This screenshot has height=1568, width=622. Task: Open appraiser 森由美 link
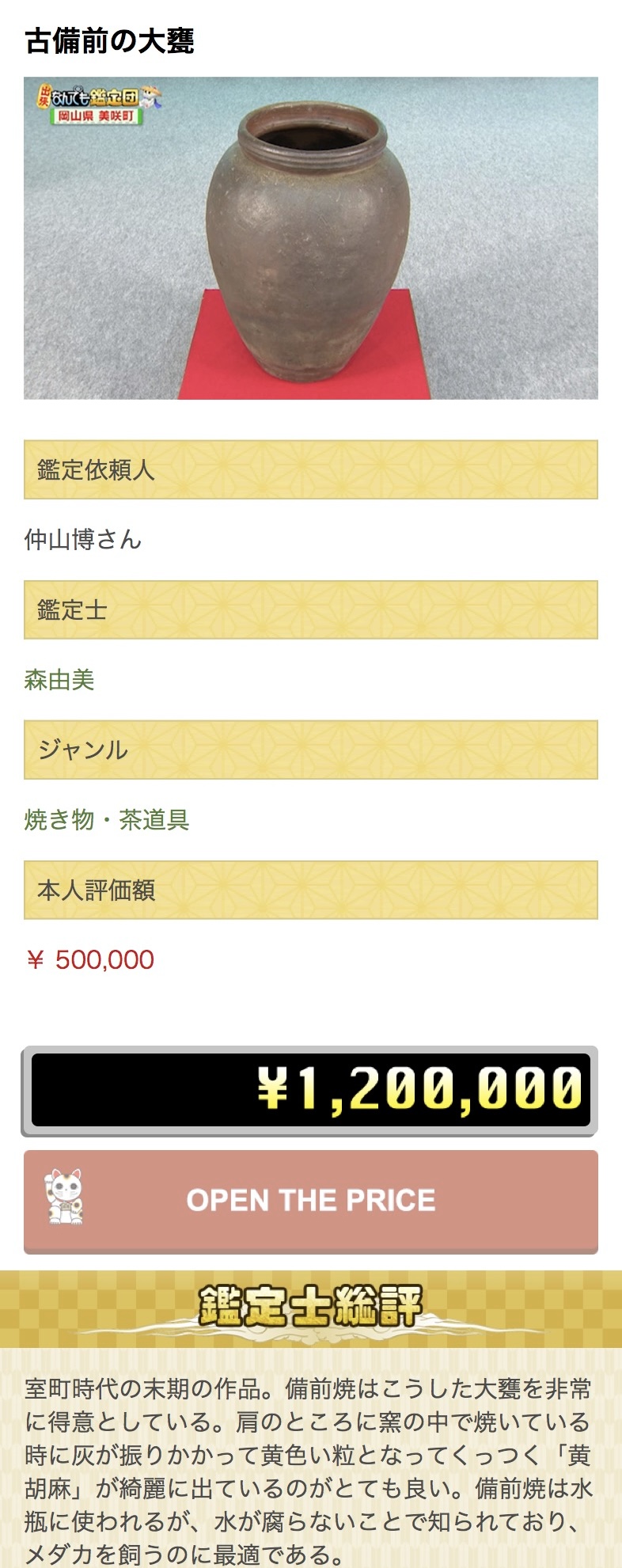coord(59,680)
